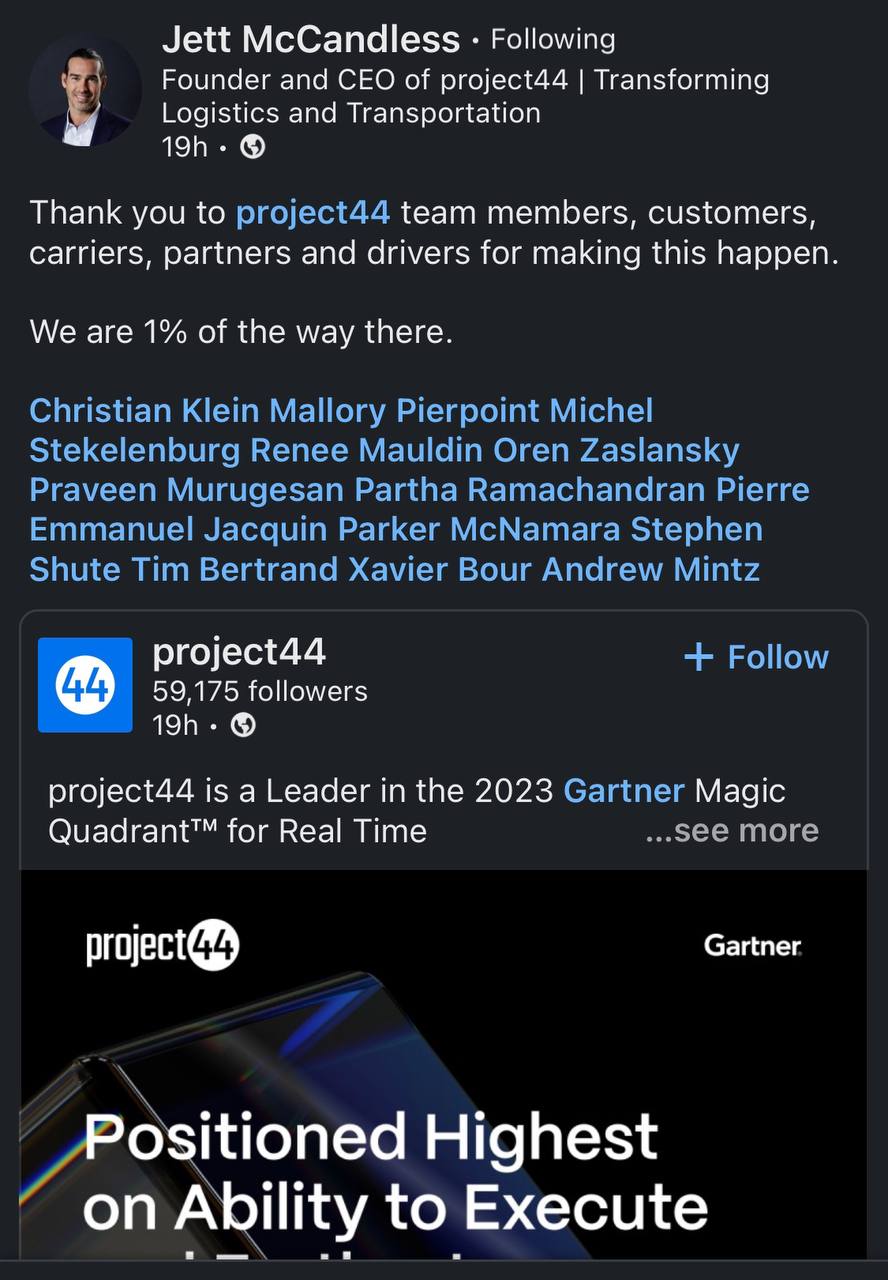Follow the project44 company page
Viewport: 888px width, 1280px height.
757,657
